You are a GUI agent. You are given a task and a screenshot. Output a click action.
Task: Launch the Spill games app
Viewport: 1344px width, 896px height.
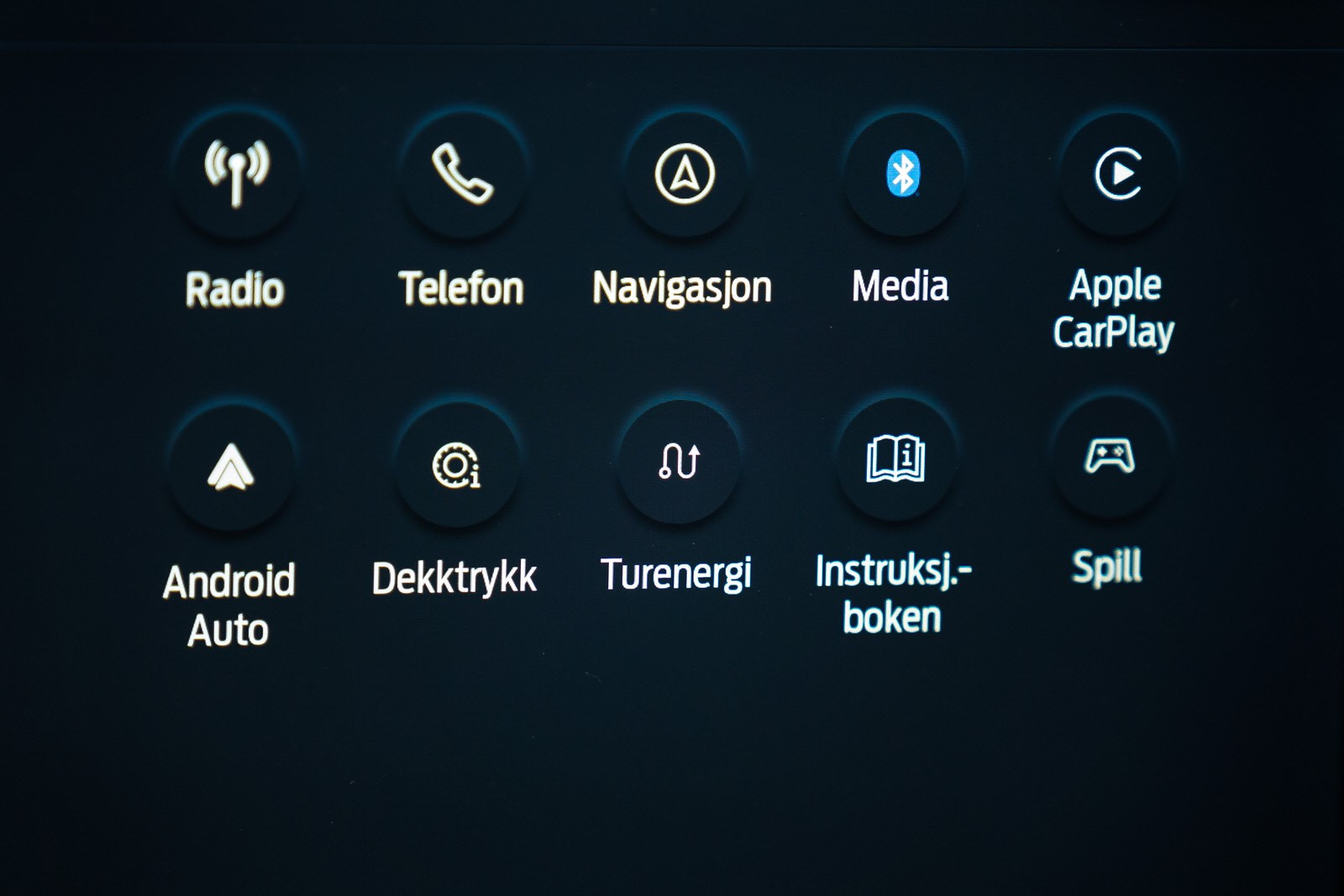(1110, 456)
